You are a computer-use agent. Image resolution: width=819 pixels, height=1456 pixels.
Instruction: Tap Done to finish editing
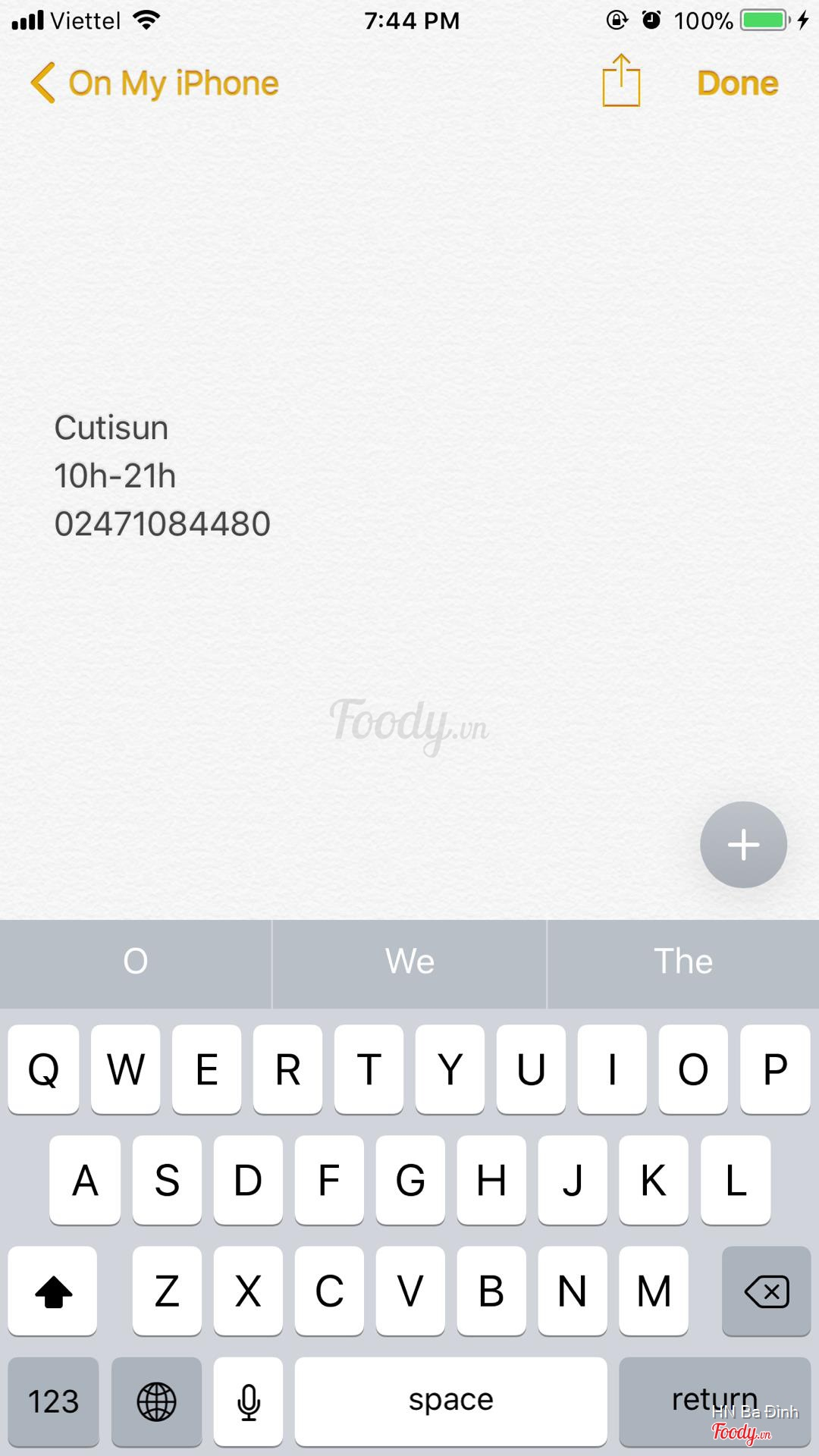(x=737, y=83)
